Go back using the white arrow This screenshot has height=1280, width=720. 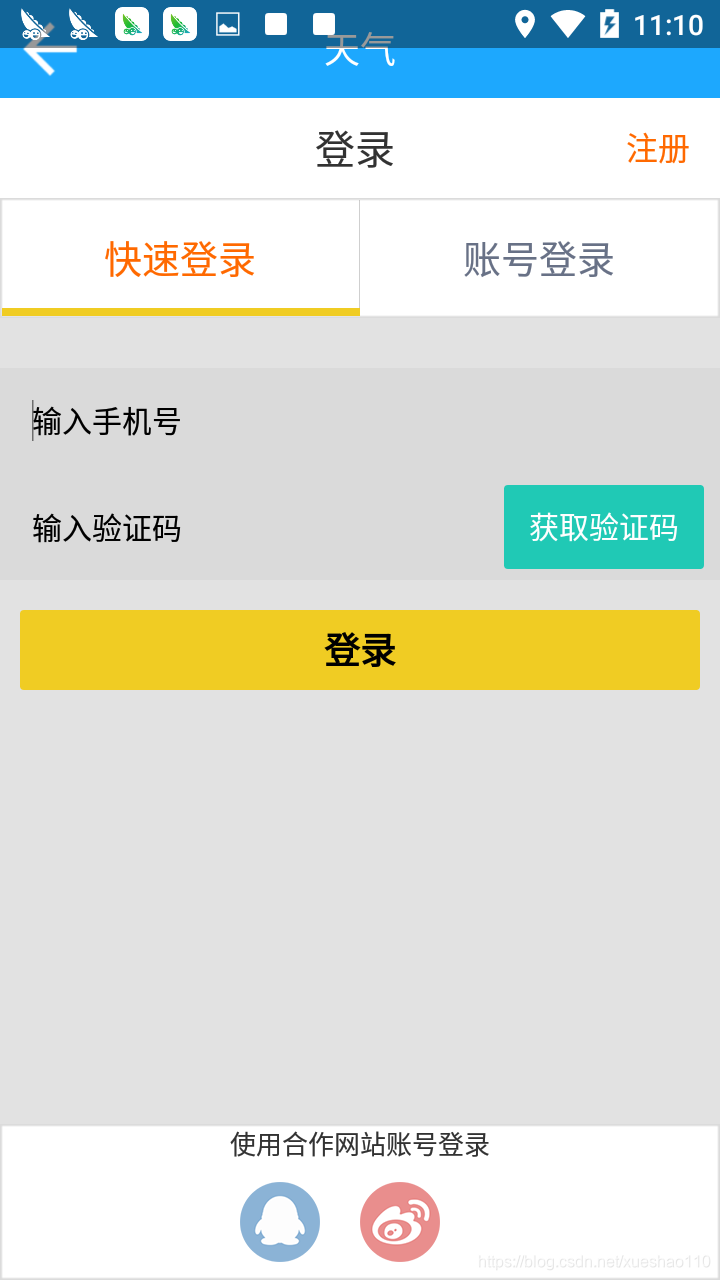(x=50, y=50)
